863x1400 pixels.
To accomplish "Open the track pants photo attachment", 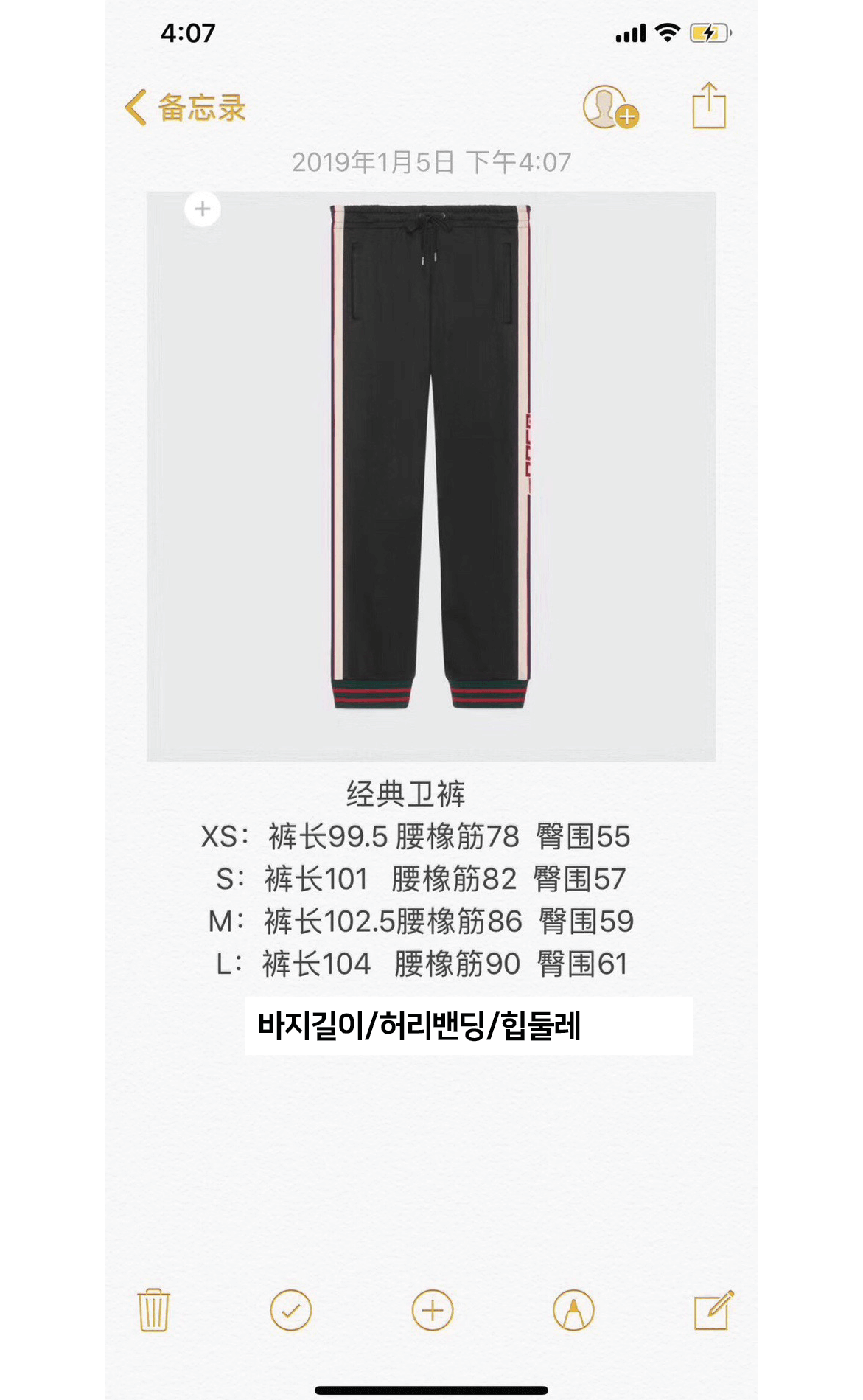I will coord(430,476).
